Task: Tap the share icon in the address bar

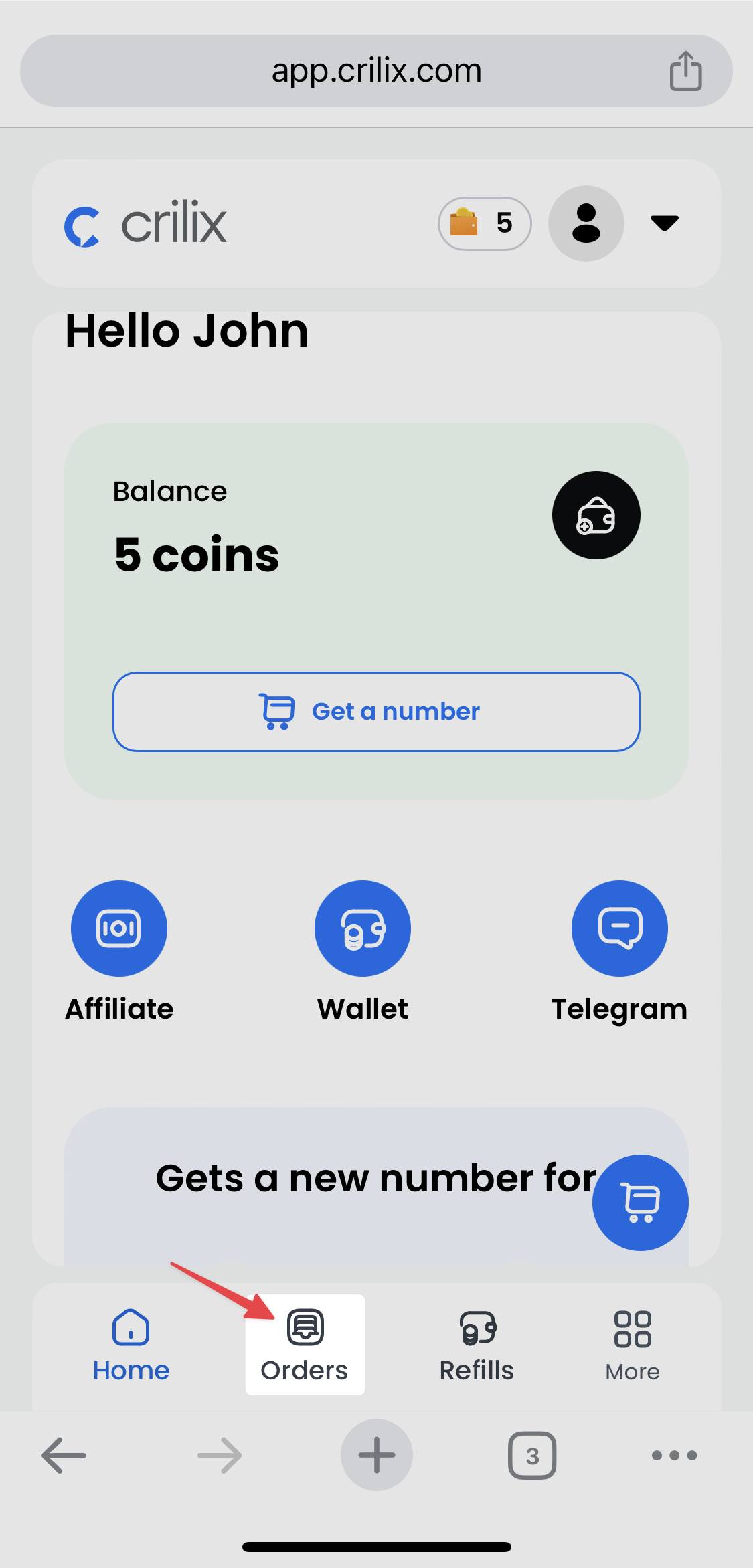Action: point(685,70)
